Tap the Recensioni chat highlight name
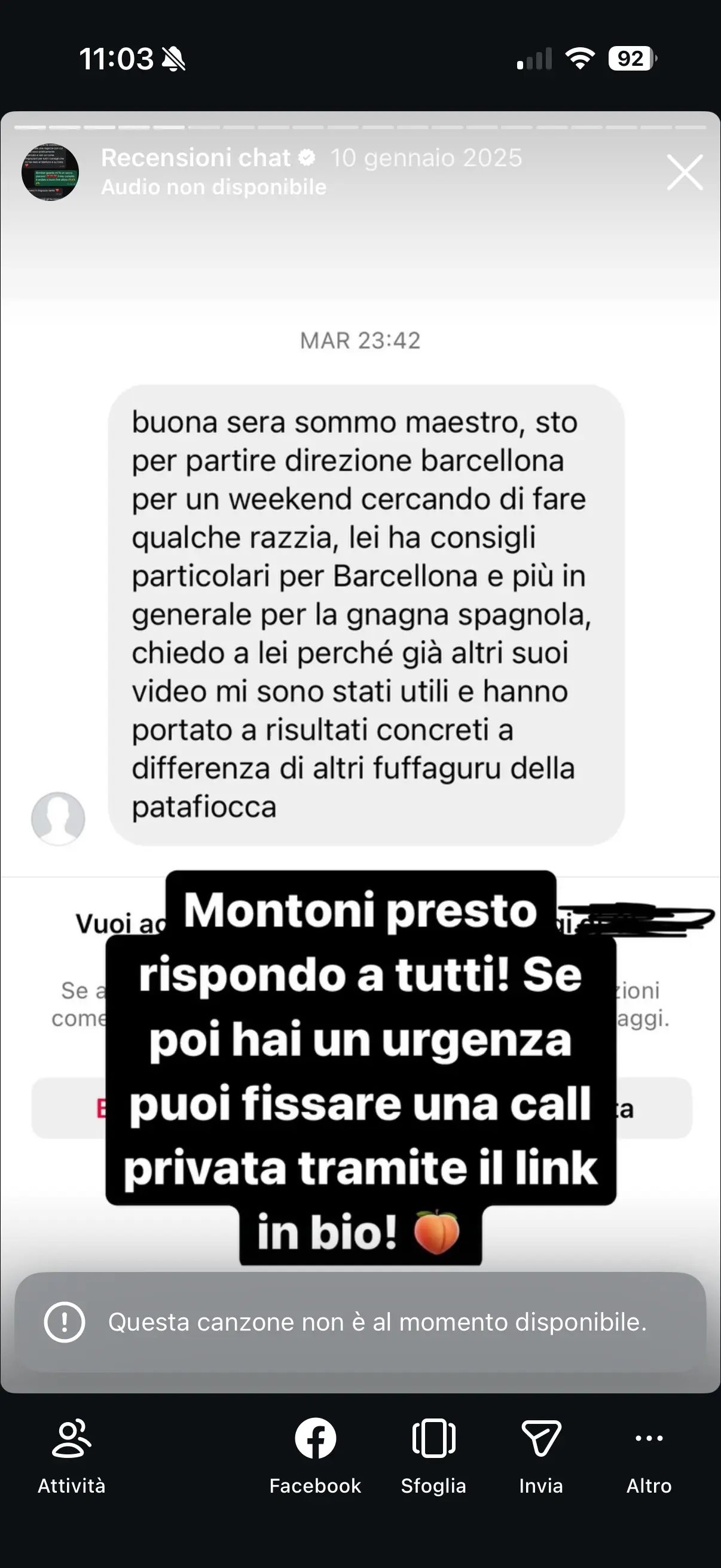Viewport: 721px width, 1568px height. pos(195,158)
